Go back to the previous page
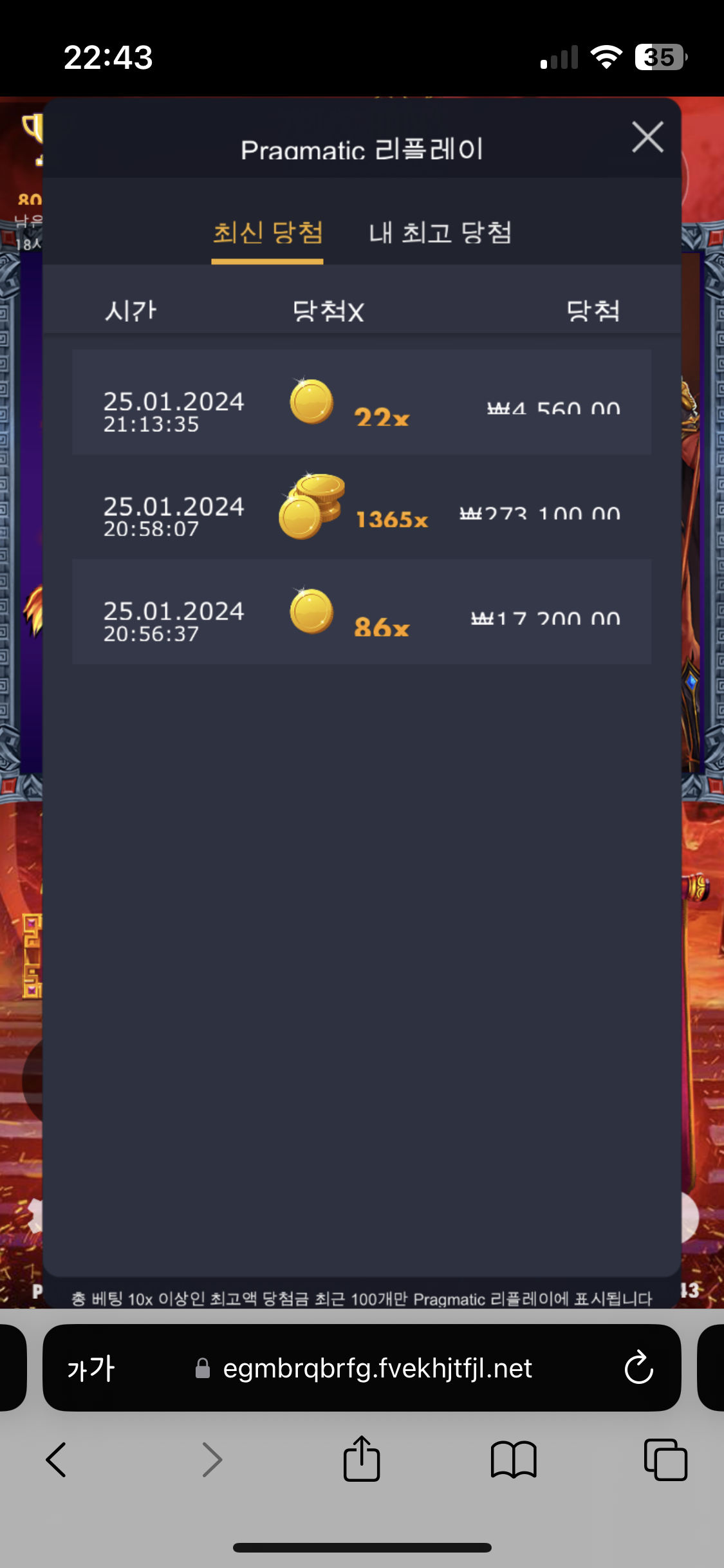The image size is (724, 1568). point(57,1459)
